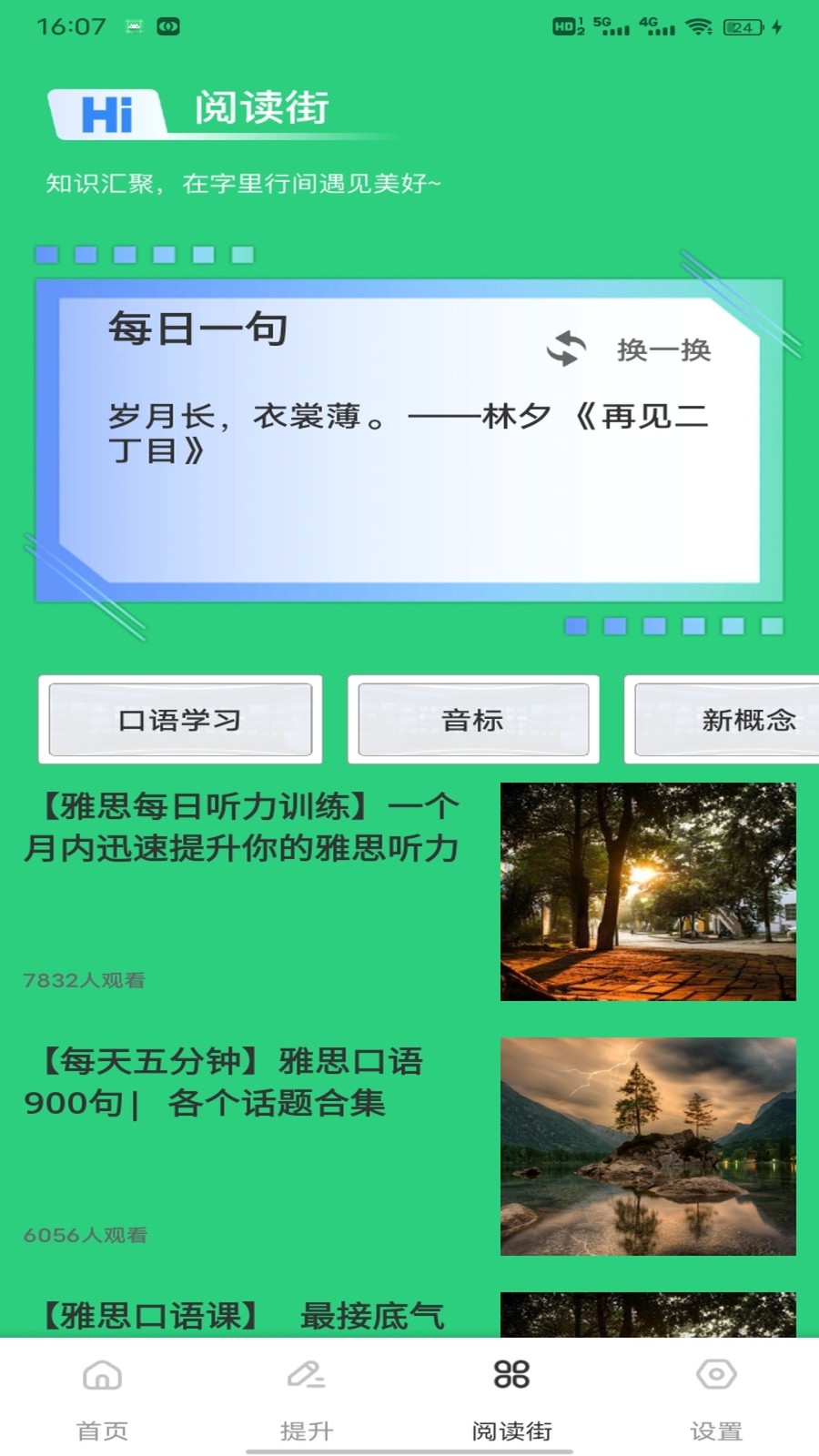Tap the Hi logo in the header
This screenshot has width=819, height=1456.
107,109
